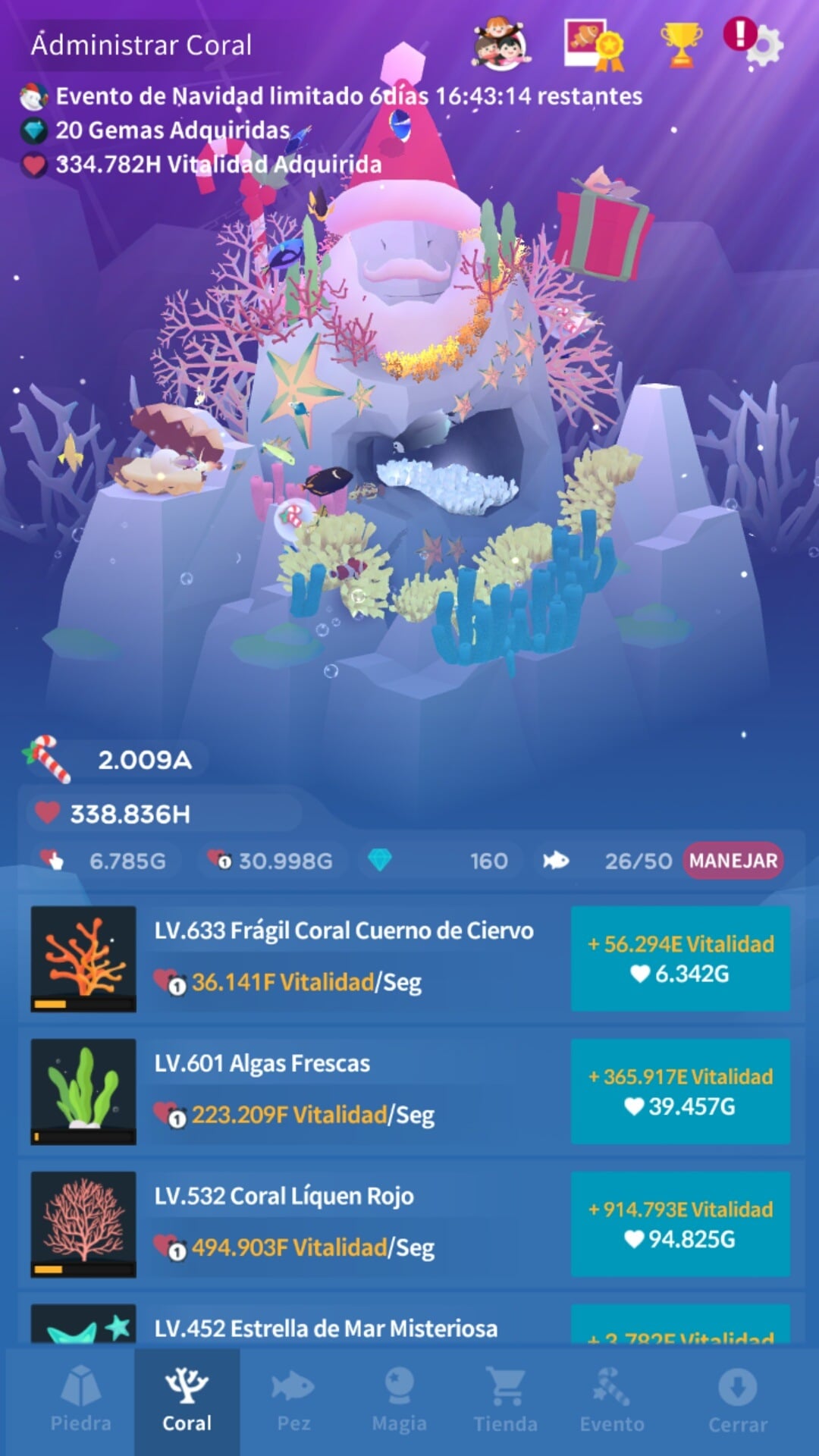Upgrade Coral Líquen Rojo for 94.825G
The width and height of the screenshot is (819, 1456).
680,1224
